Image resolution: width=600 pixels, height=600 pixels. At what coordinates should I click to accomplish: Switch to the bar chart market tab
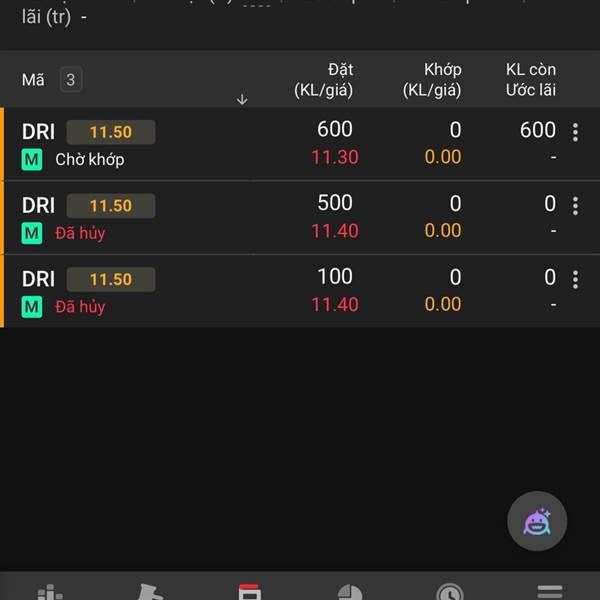[50, 592]
